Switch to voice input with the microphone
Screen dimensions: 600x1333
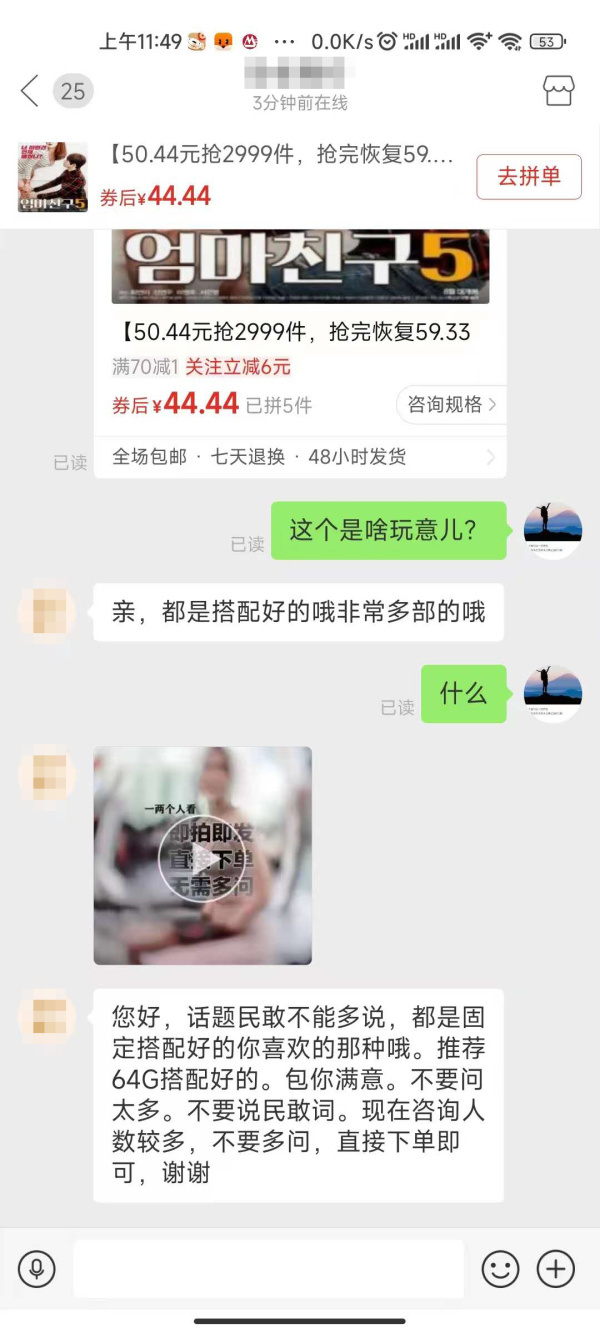click(x=37, y=1269)
